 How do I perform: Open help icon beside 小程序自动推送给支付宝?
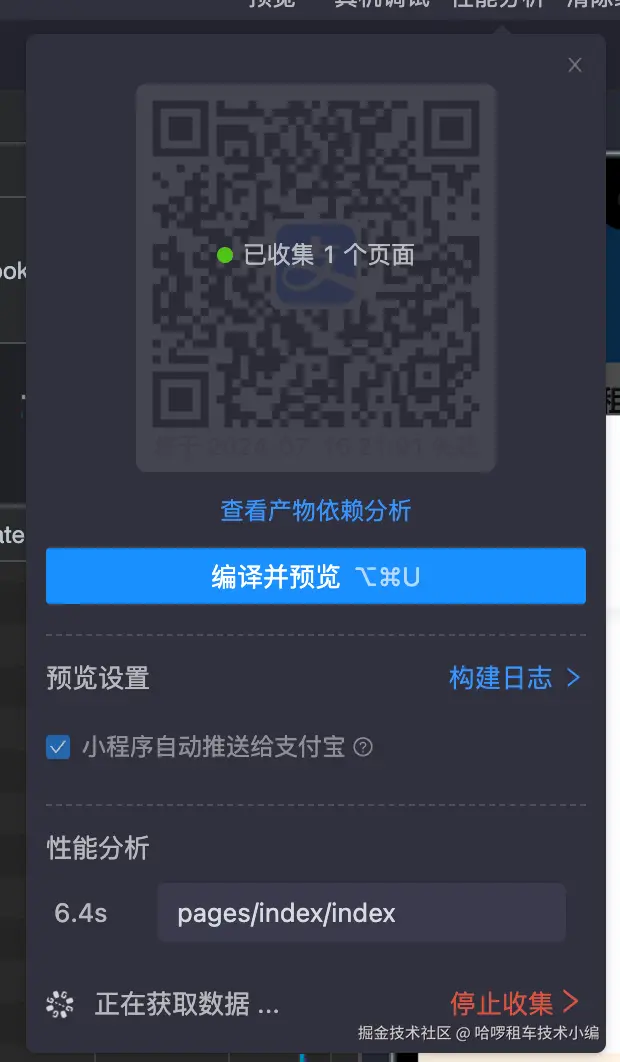(364, 747)
